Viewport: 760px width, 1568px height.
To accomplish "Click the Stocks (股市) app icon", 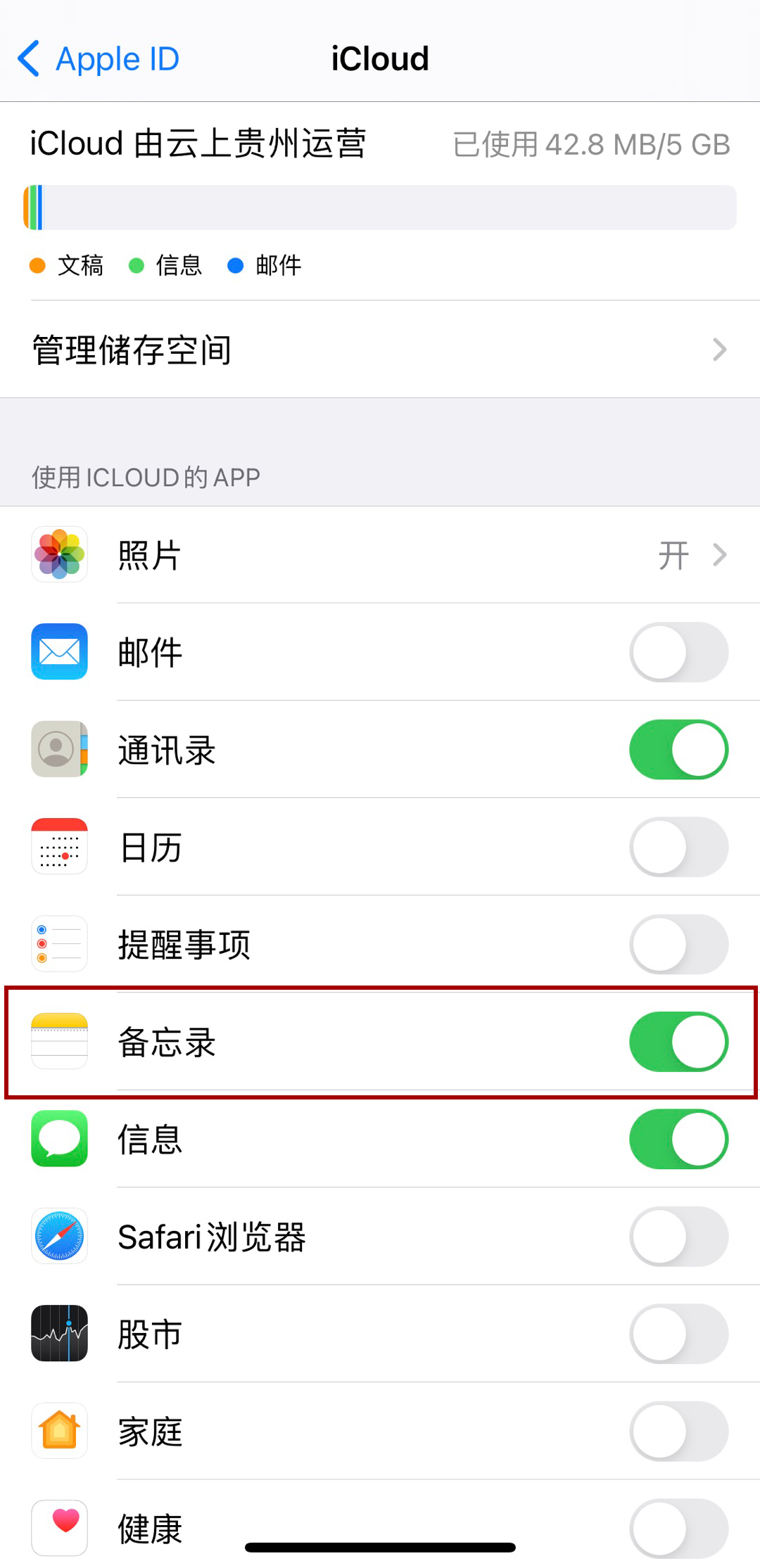I will tap(60, 1334).
